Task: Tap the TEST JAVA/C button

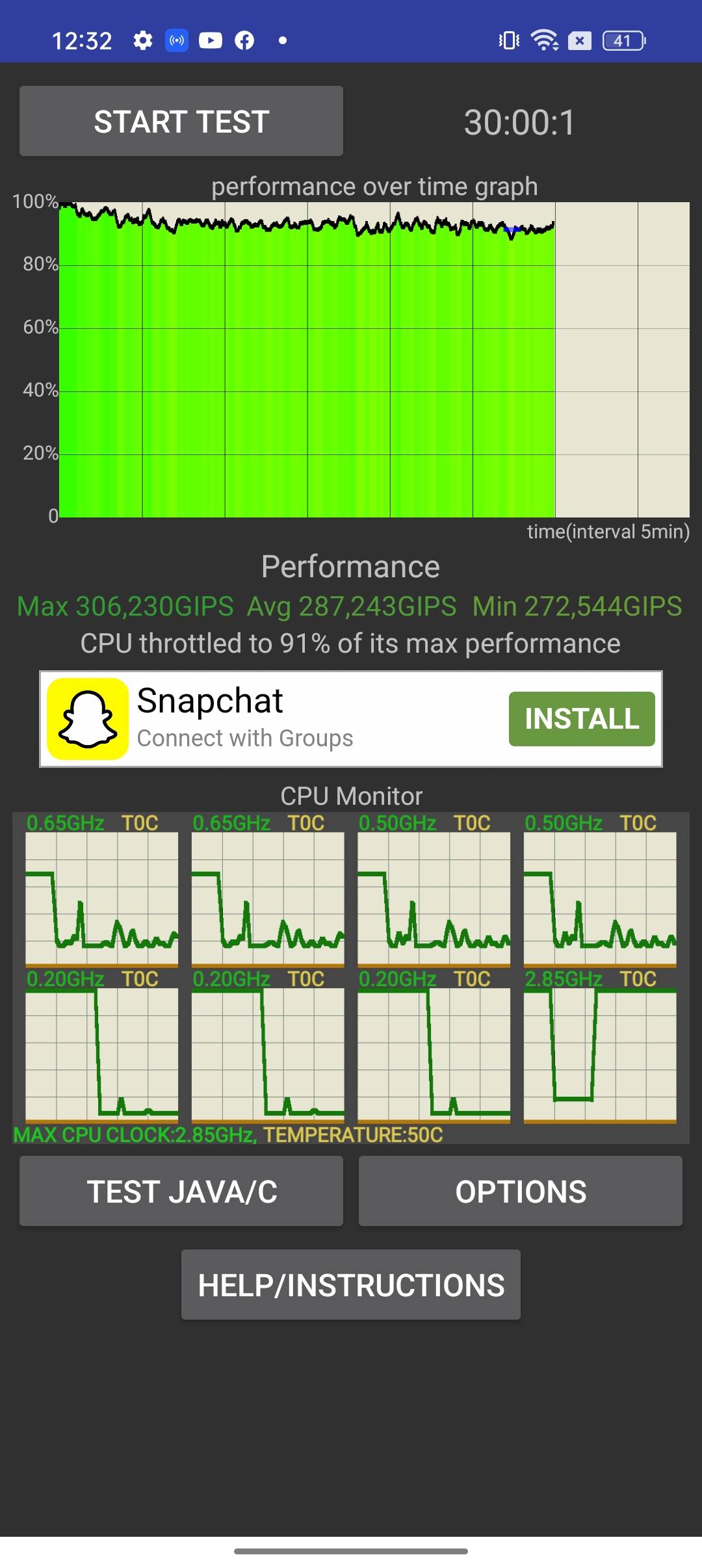Action: 181,1191
